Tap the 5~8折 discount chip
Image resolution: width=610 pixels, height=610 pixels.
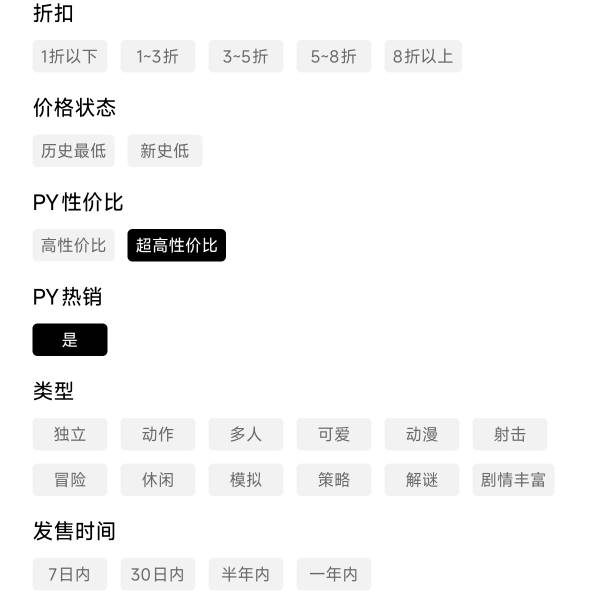tap(334, 57)
